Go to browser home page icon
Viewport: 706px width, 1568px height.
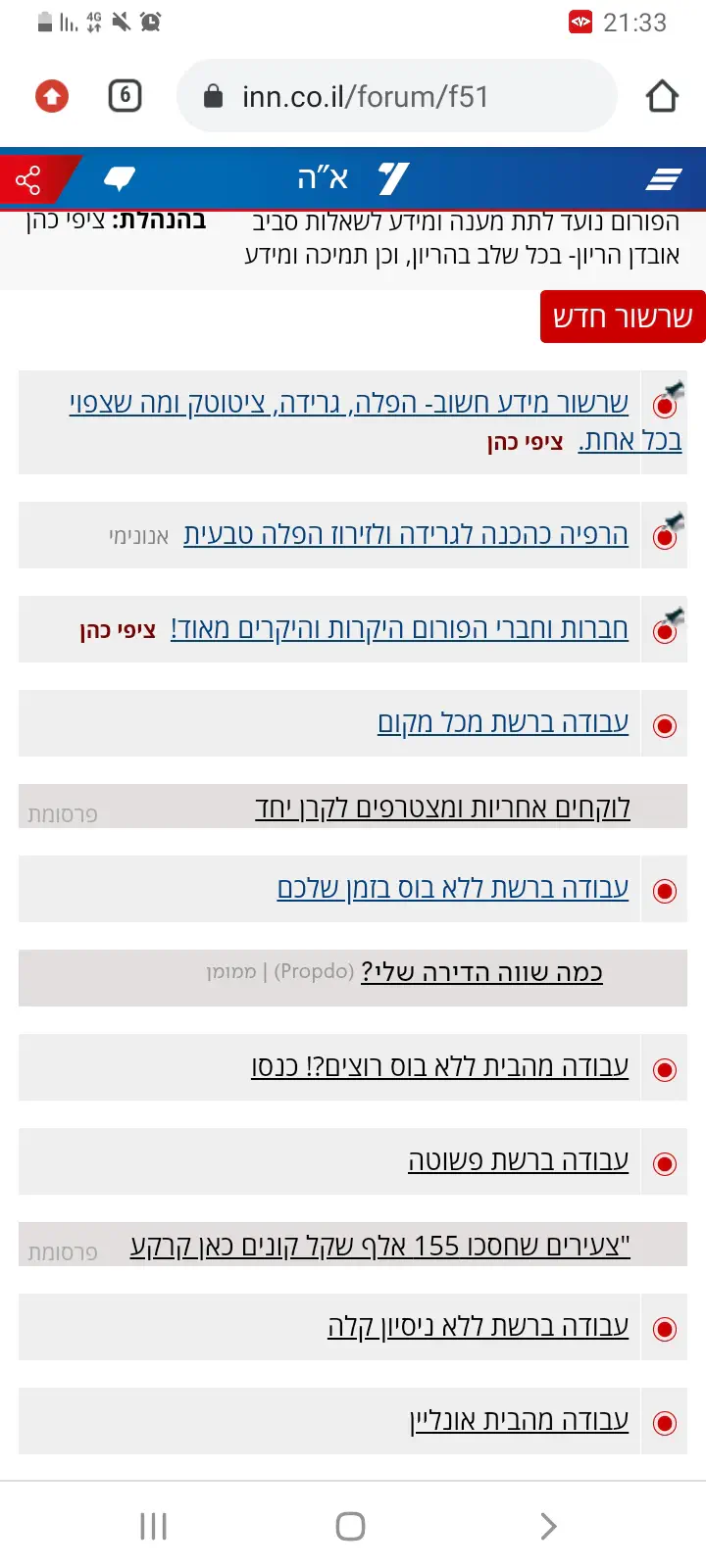click(x=662, y=96)
